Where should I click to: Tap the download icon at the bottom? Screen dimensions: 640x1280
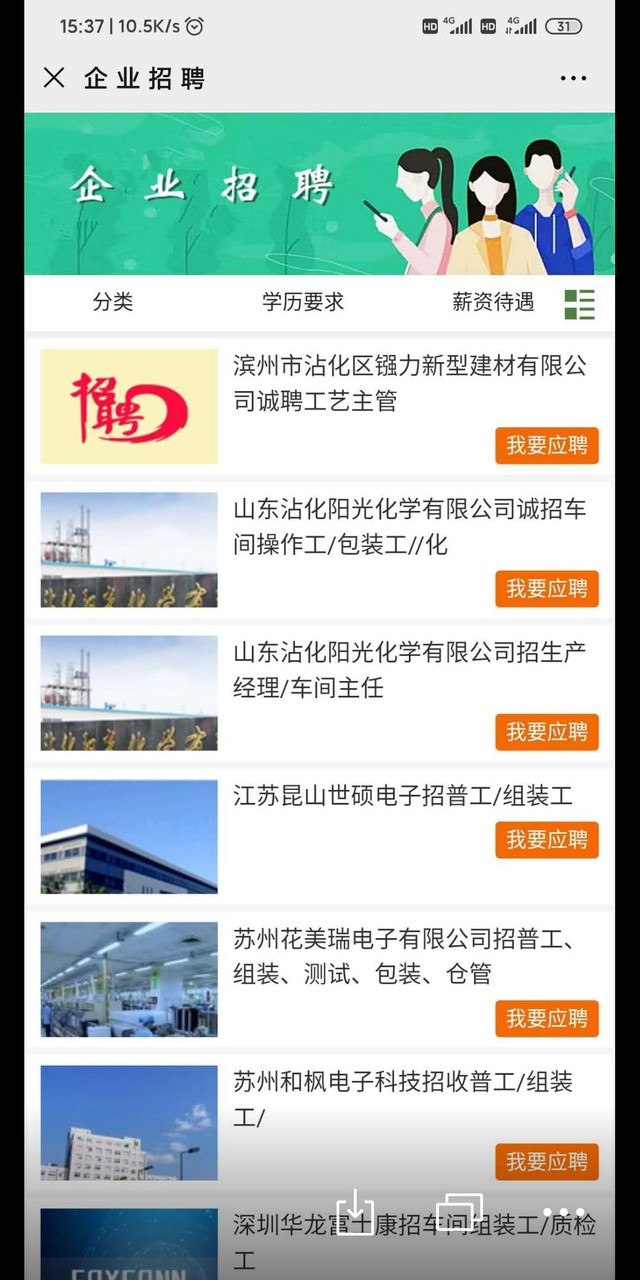pyautogui.click(x=355, y=1212)
